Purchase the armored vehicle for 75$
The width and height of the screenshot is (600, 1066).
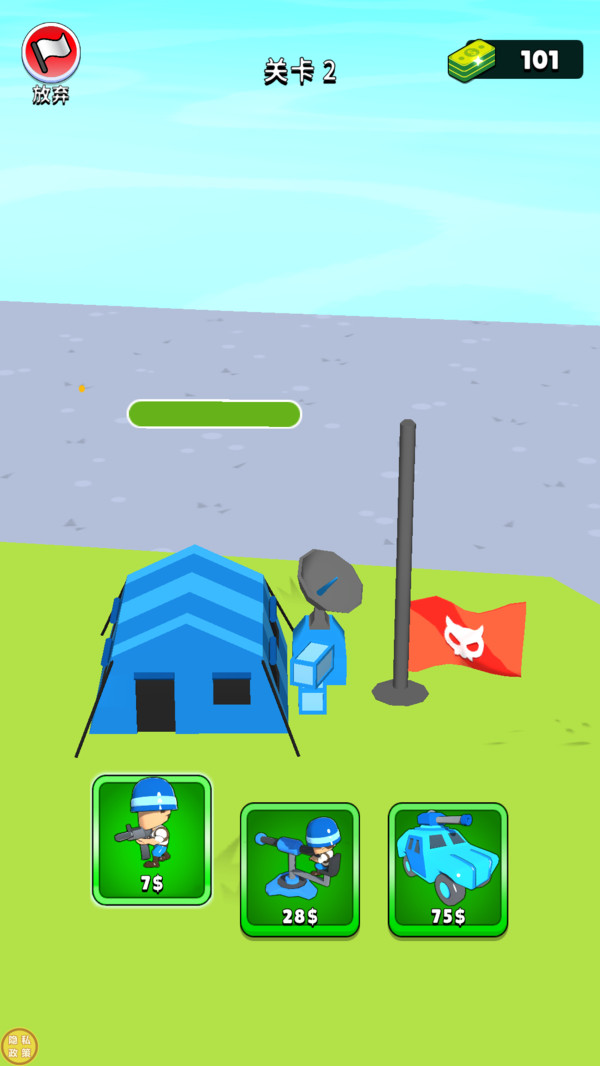tap(448, 869)
